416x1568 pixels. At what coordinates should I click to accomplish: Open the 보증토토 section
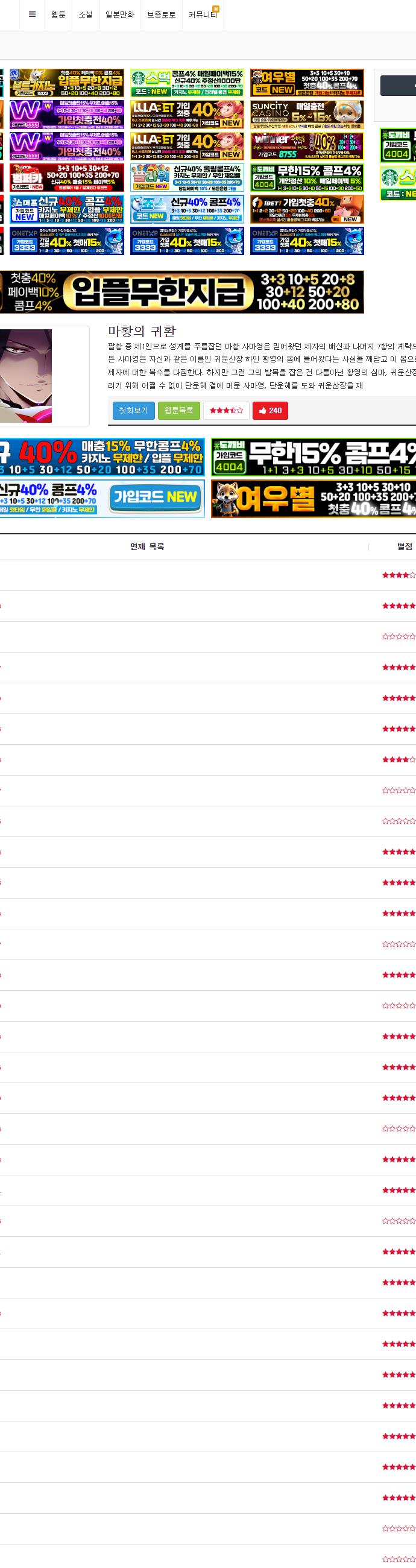[x=161, y=14]
